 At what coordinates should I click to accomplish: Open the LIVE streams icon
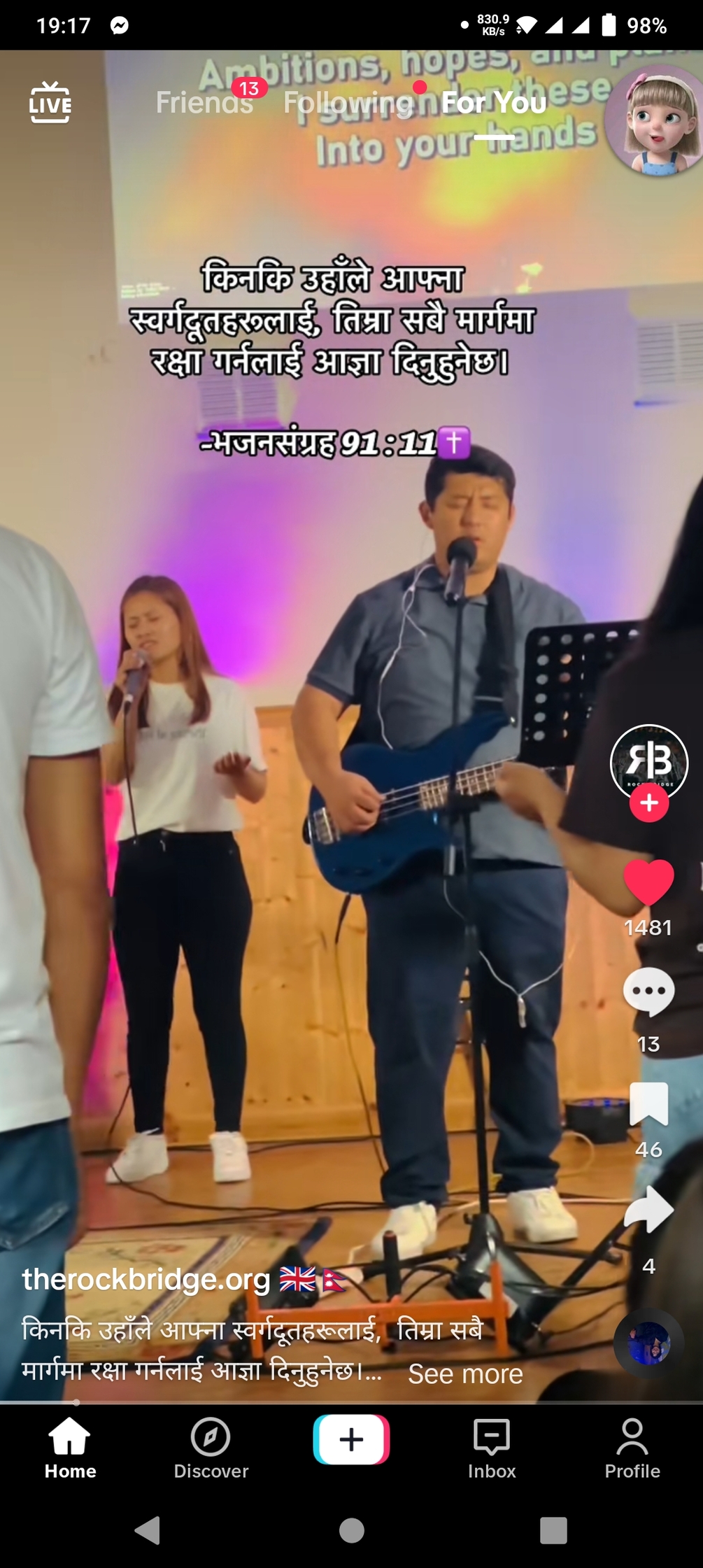[x=50, y=103]
